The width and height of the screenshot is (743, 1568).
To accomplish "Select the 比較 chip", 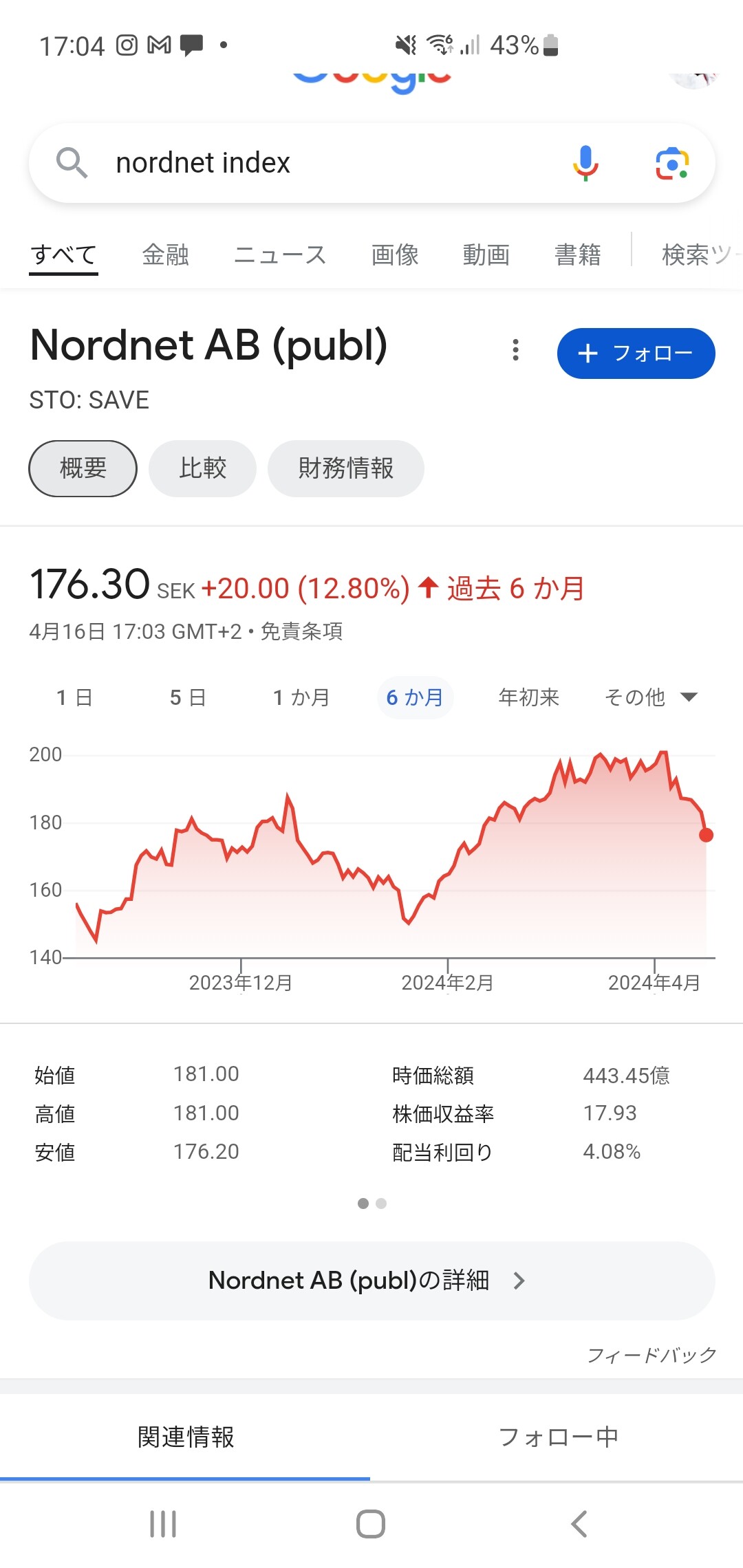I will click(x=202, y=468).
